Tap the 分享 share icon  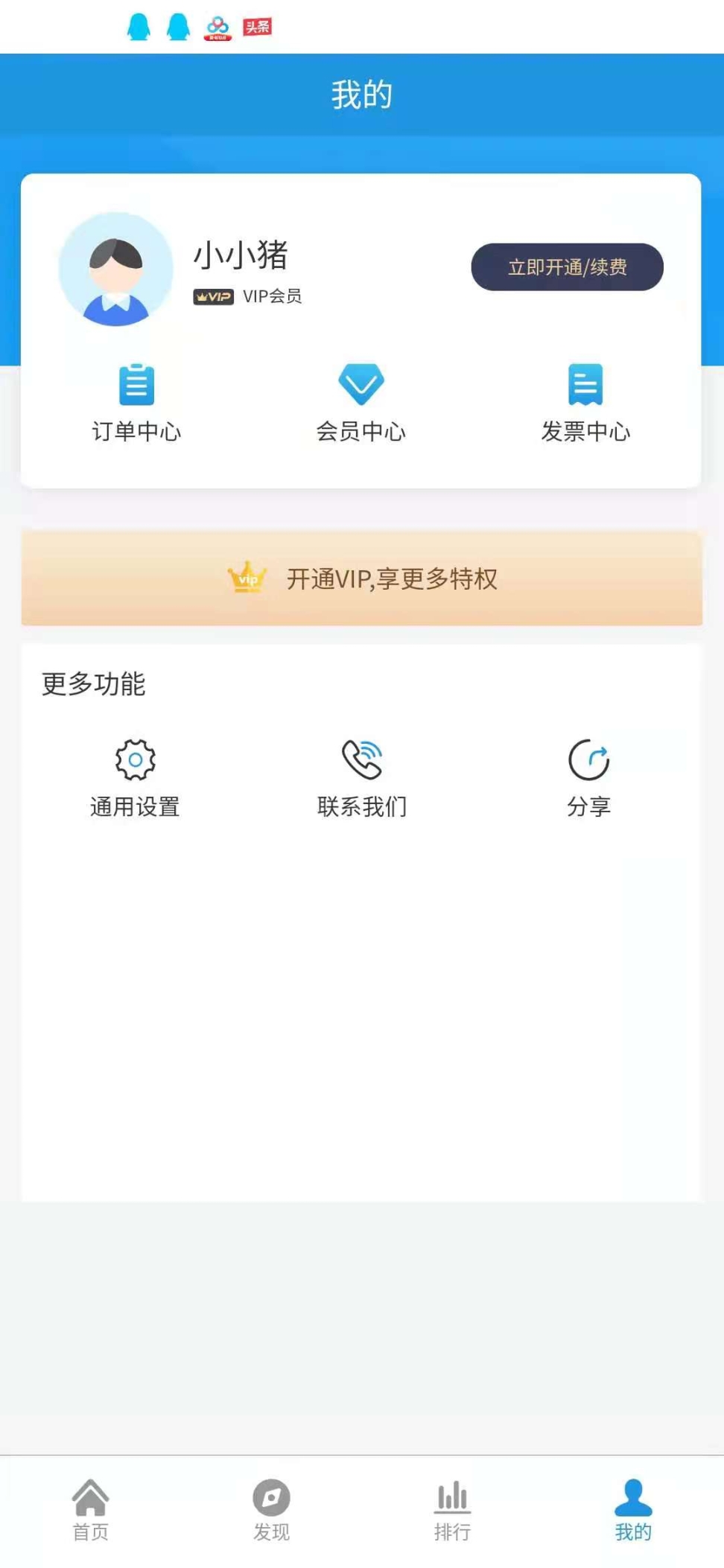pos(588,774)
